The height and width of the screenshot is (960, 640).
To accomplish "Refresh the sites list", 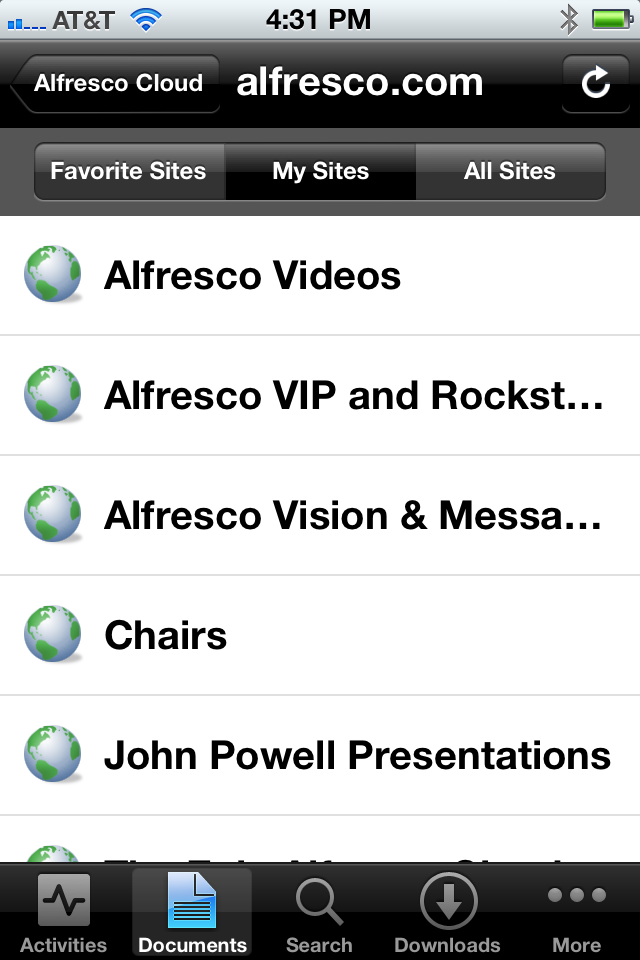I will [595, 83].
